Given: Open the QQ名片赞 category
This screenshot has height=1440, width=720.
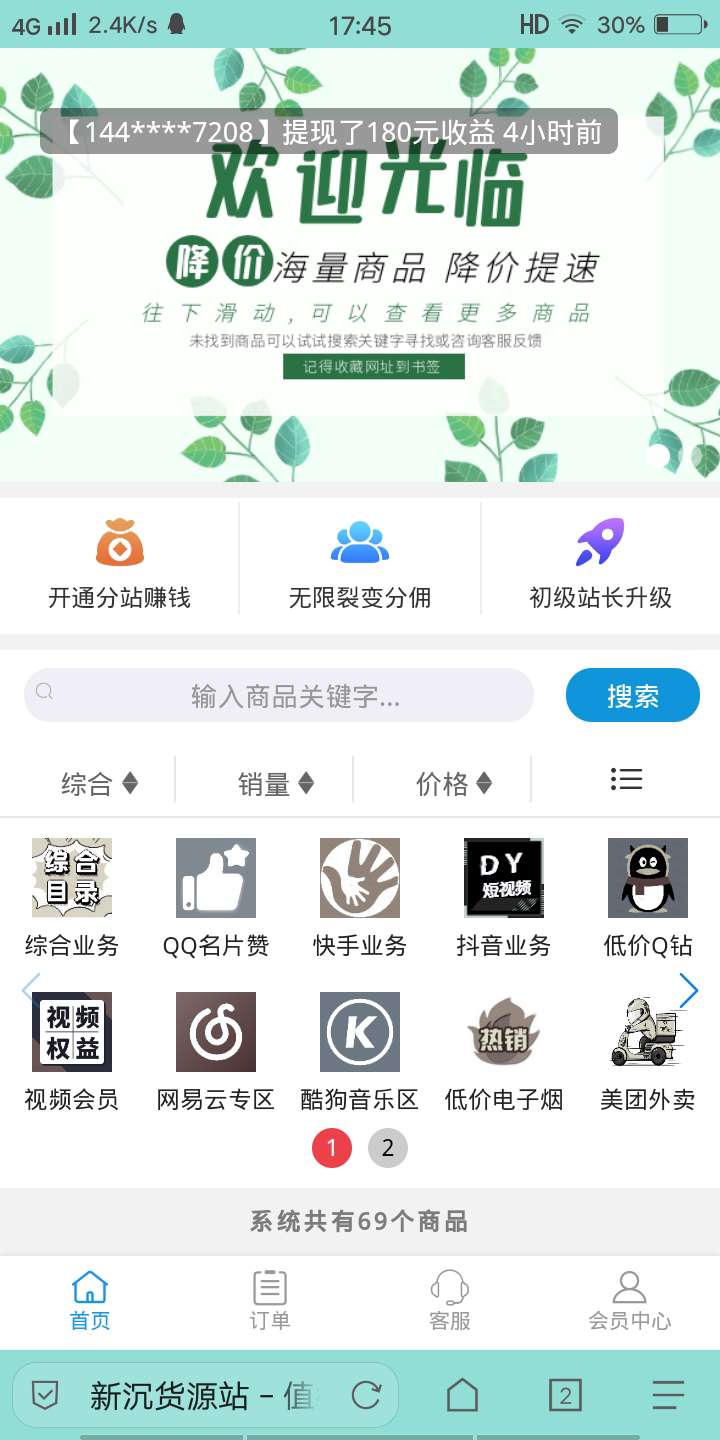Looking at the screenshot, I should click(216, 896).
